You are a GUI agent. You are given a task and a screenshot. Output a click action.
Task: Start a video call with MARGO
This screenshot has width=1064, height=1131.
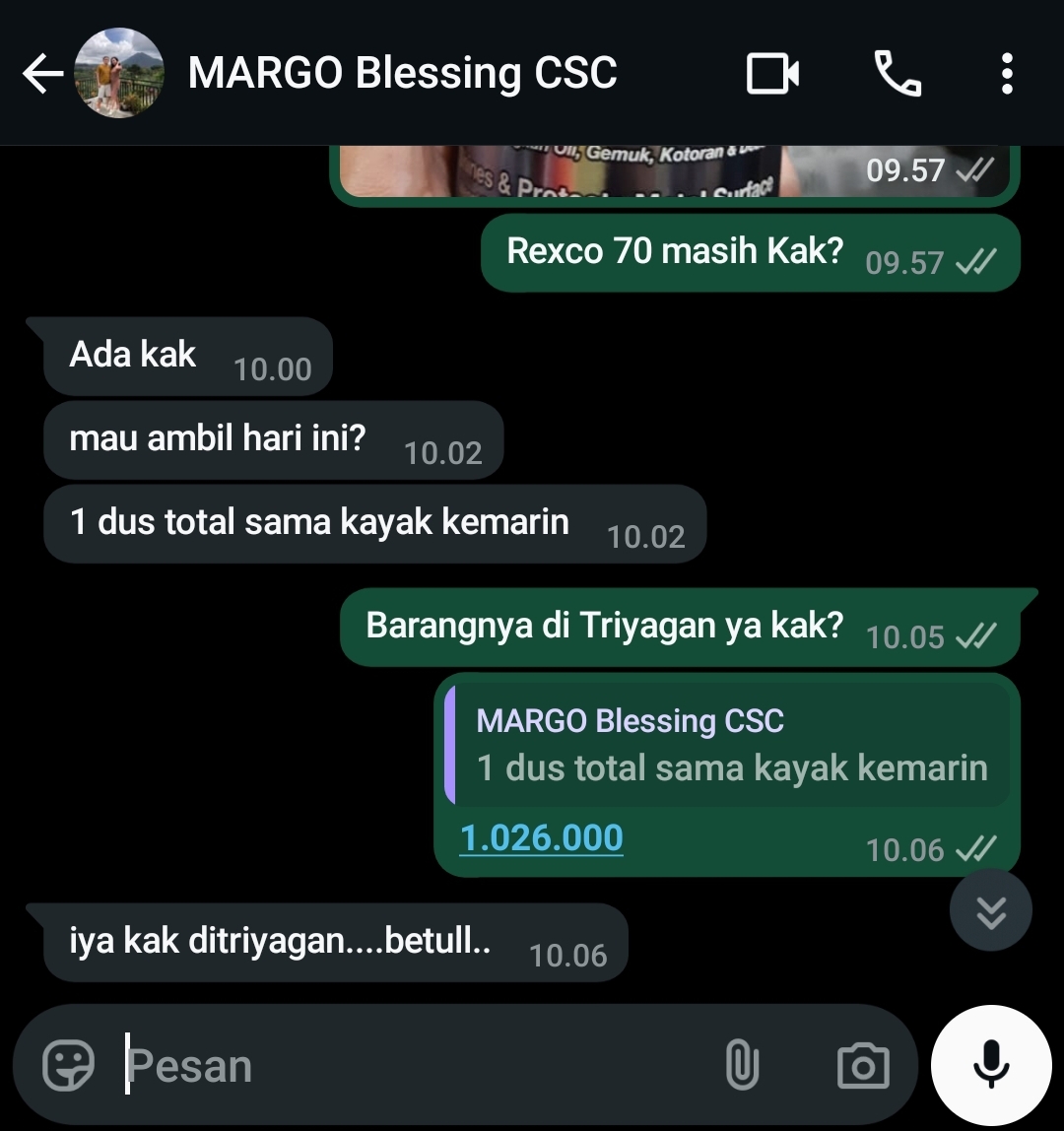coord(772,74)
